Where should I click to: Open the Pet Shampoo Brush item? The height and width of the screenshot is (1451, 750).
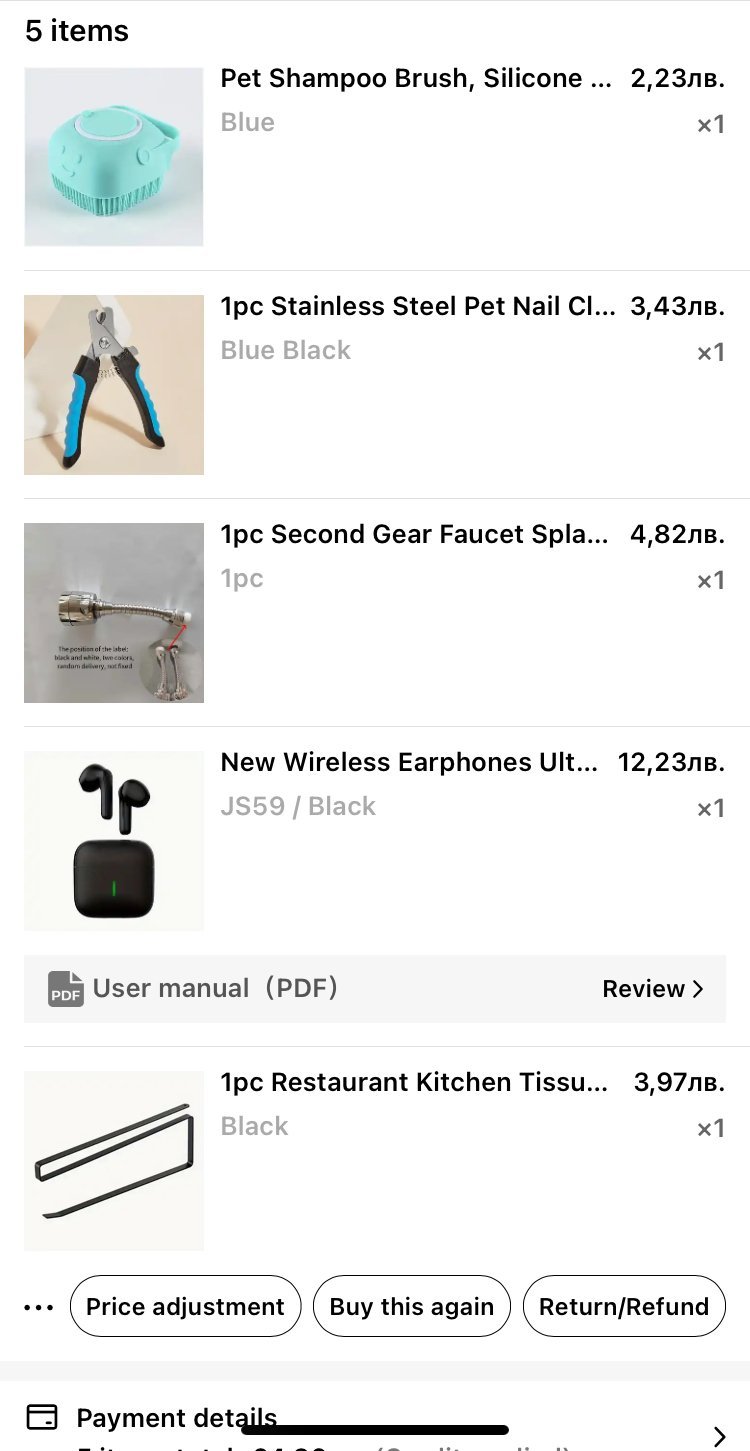click(x=415, y=79)
